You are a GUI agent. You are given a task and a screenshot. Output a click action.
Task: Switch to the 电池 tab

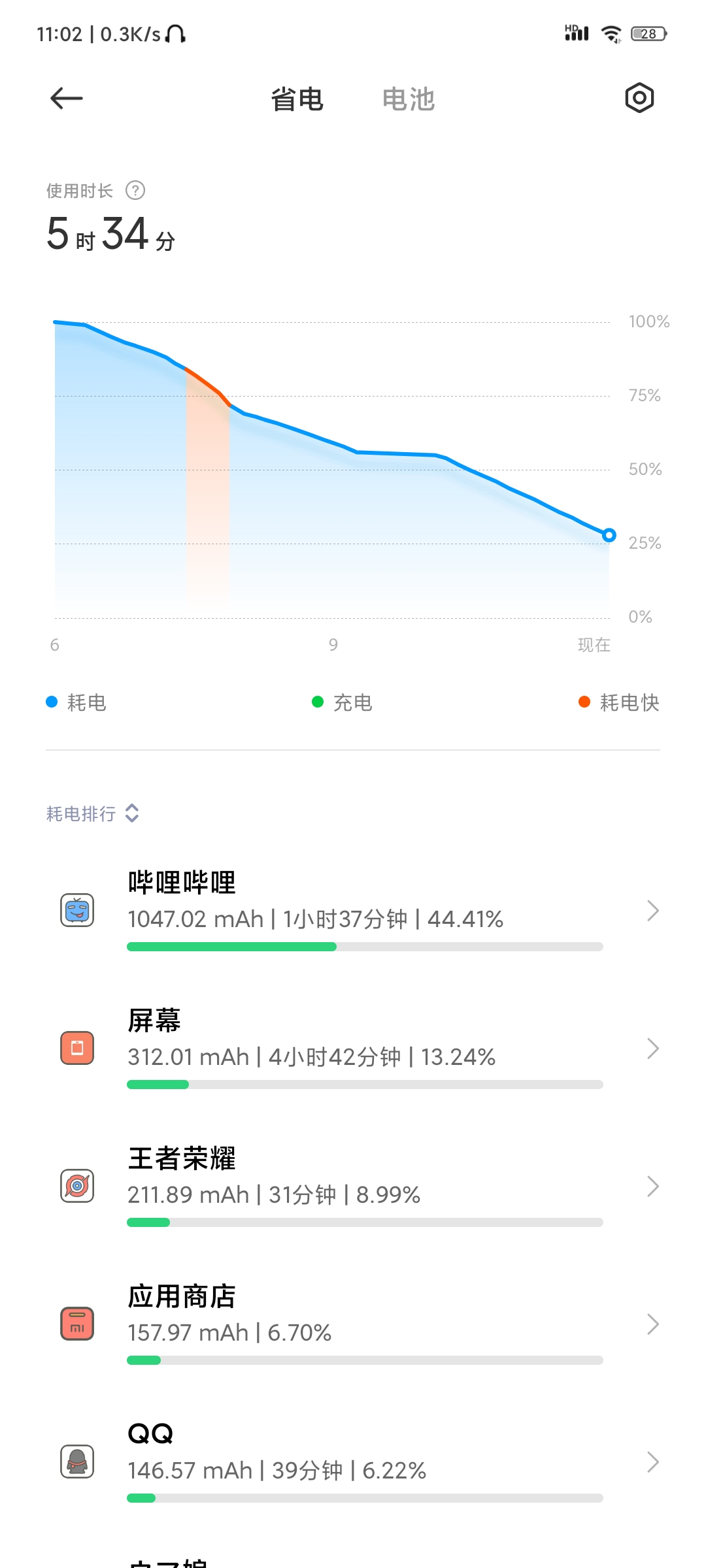[x=409, y=99]
